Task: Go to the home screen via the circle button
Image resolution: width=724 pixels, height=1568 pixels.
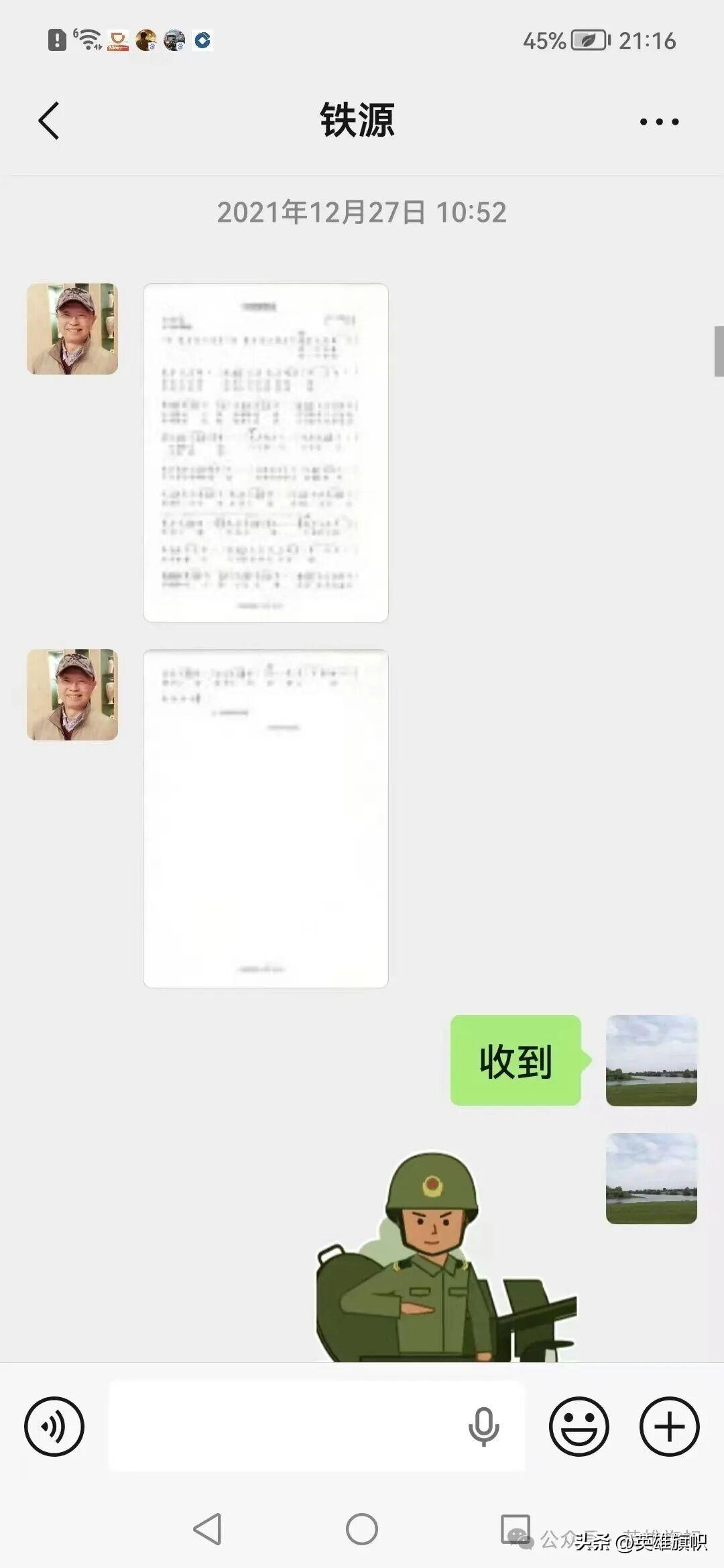Action: [362, 1529]
